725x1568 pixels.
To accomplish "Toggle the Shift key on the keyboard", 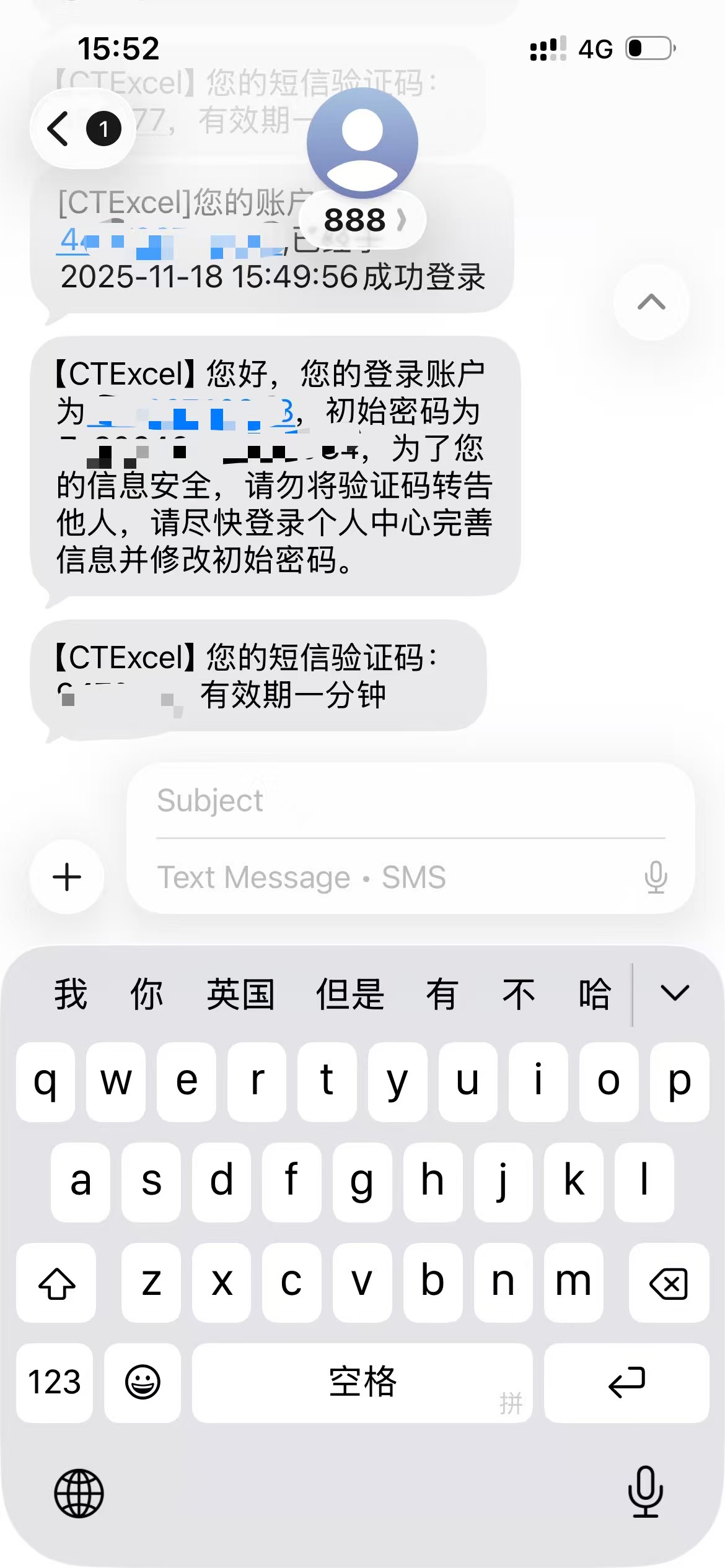I will (56, 1282).
